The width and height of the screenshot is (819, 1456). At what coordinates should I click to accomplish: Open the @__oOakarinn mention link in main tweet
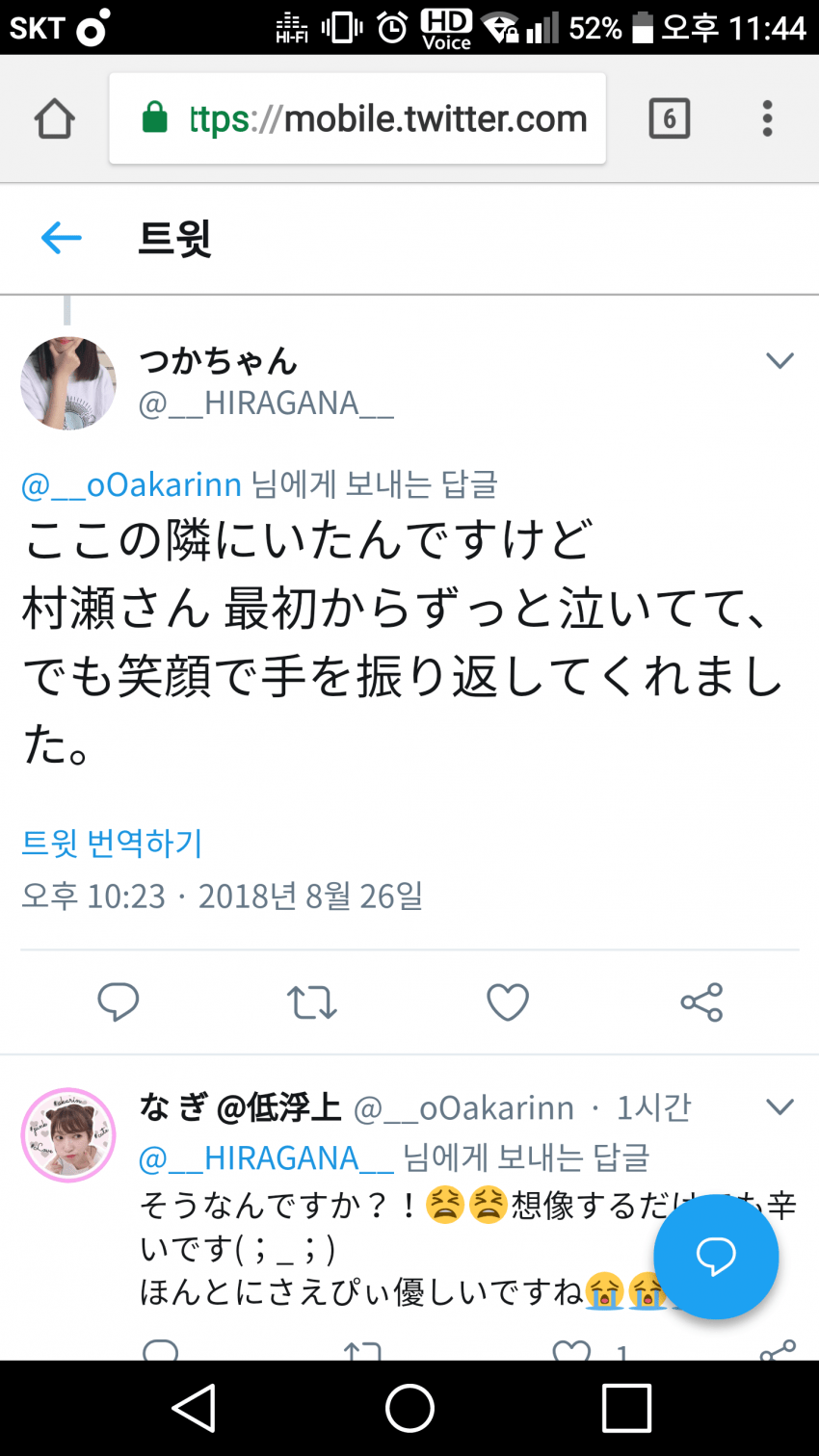131,484
